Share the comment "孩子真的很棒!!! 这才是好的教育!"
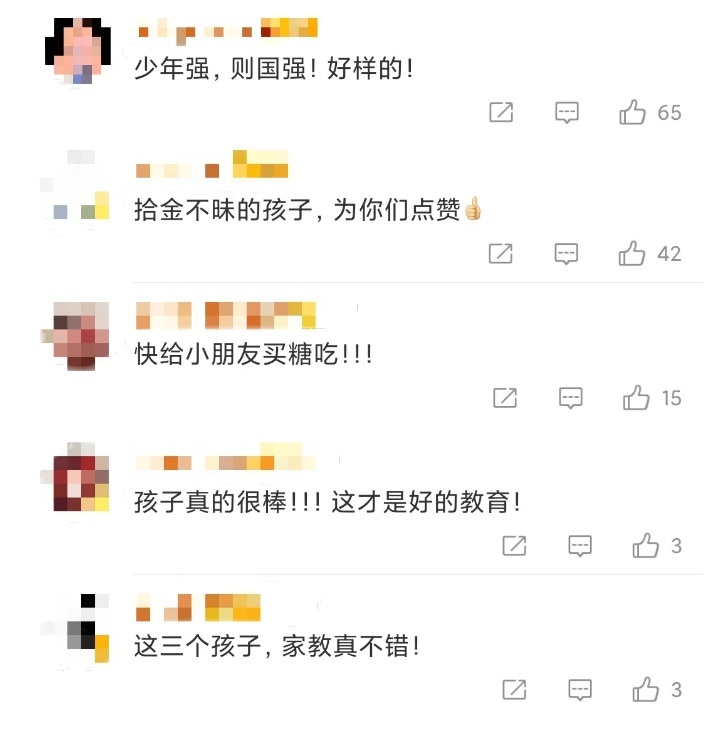This screenshot has width=718, height=730. click(514, 545)
